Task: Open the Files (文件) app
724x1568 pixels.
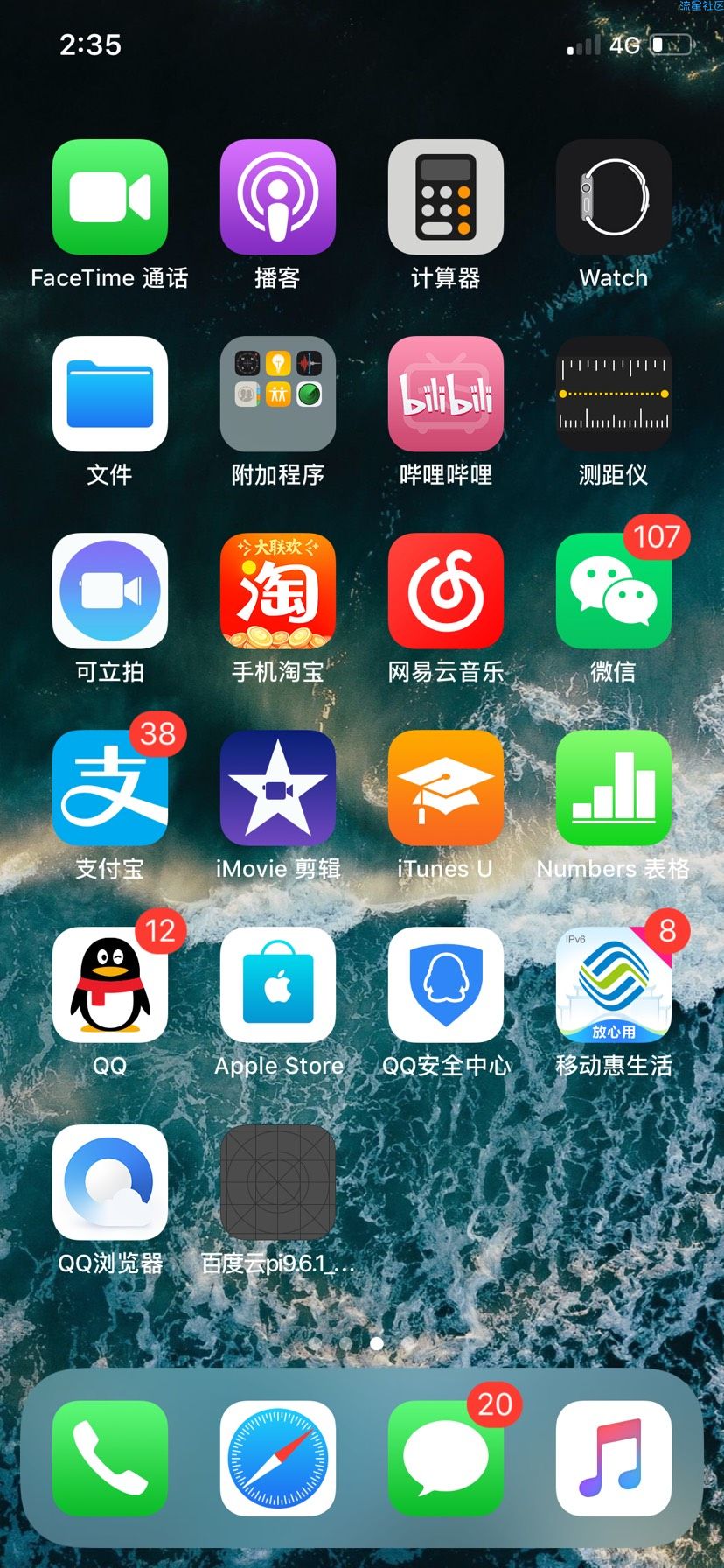Action: pyautogui.click(x=110, y=394)
